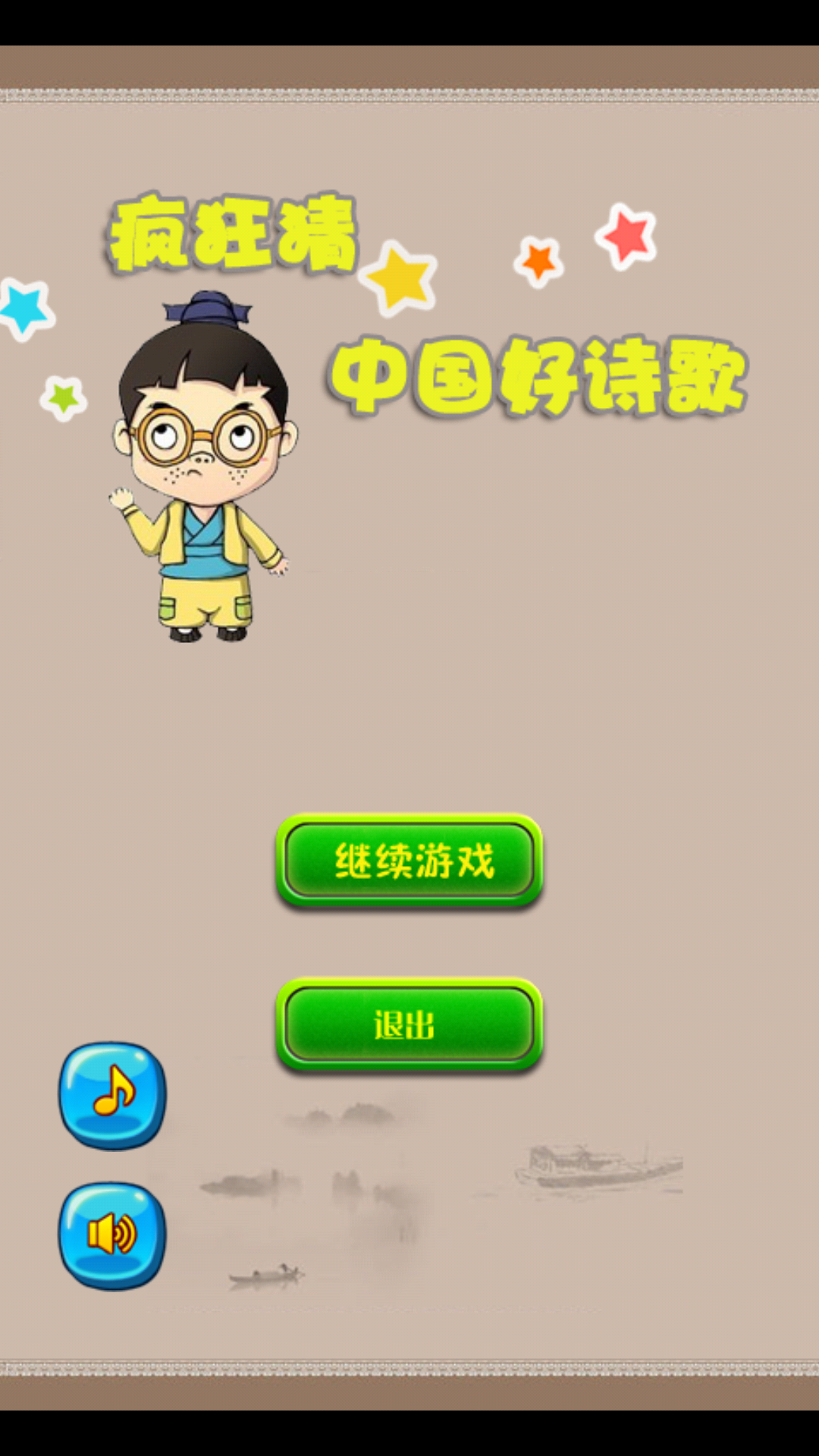The height and width of the screenshot is (1456, 819).
Task: Tap the 继续游戏 button to continue game
Action: pos(409,861)
